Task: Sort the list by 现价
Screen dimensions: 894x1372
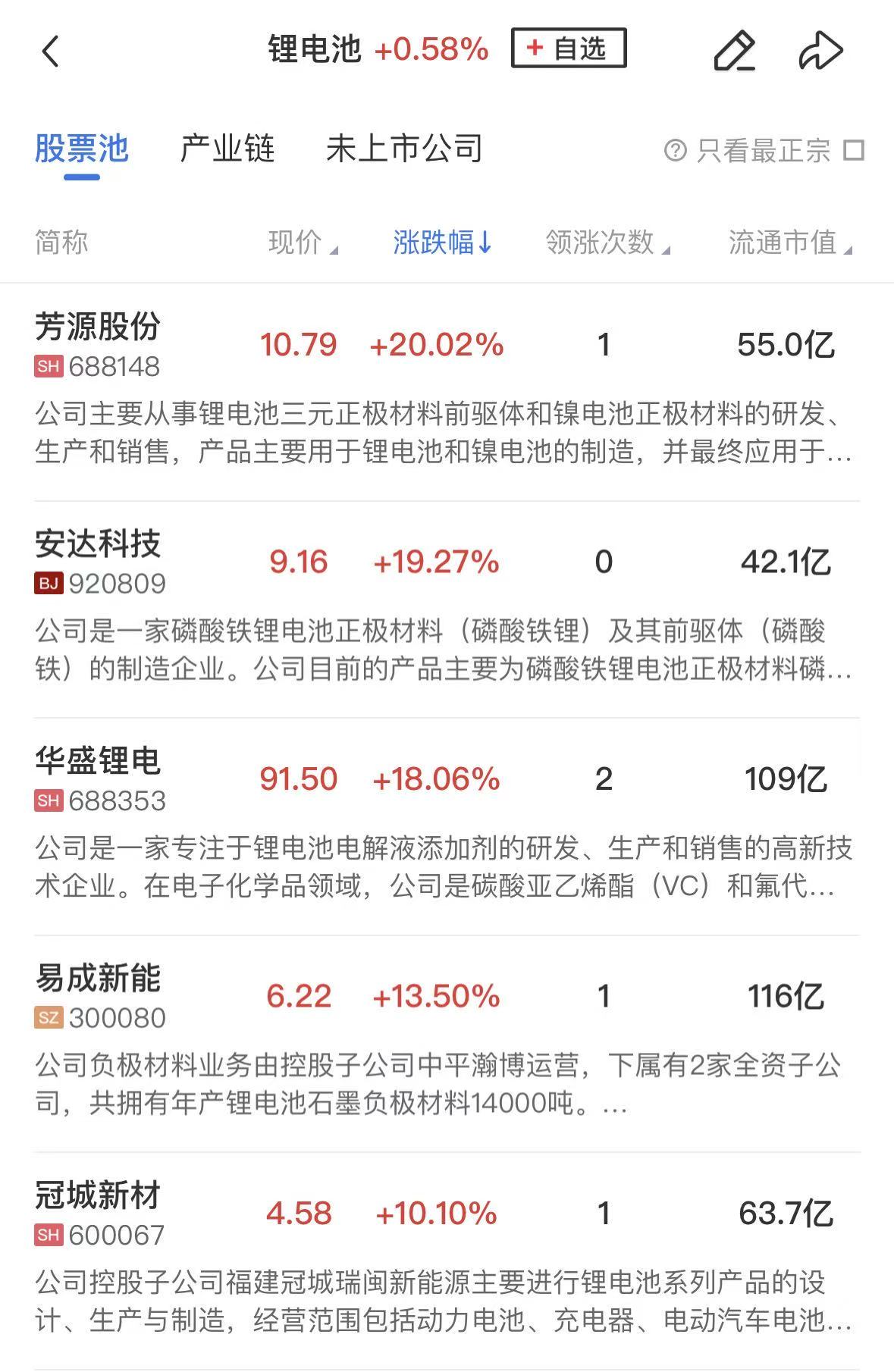Action: coord(302,243)
